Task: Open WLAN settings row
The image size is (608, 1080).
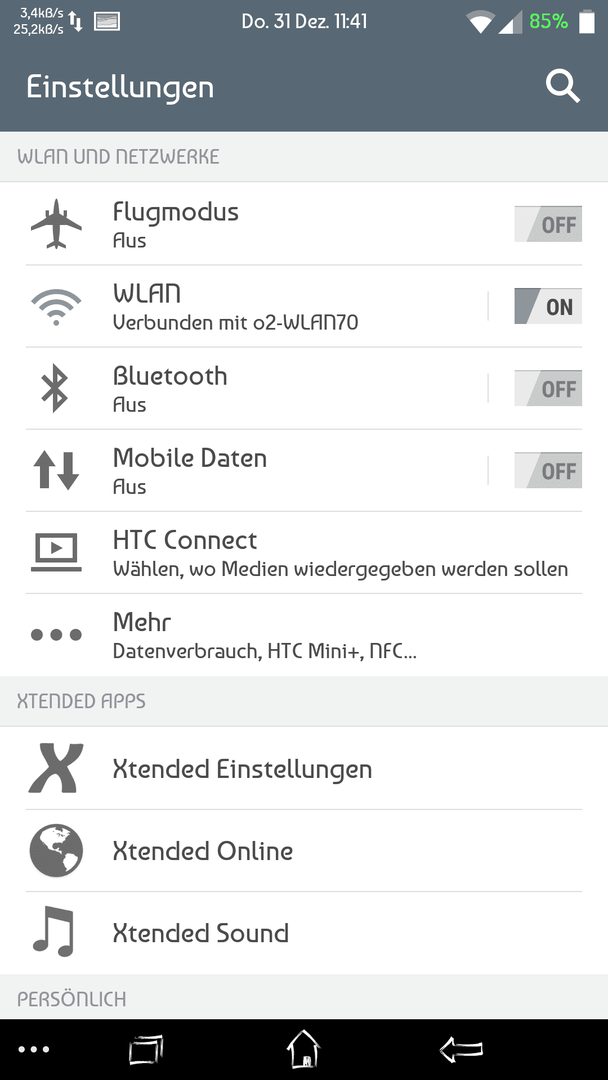Action: tap(256, 307)
